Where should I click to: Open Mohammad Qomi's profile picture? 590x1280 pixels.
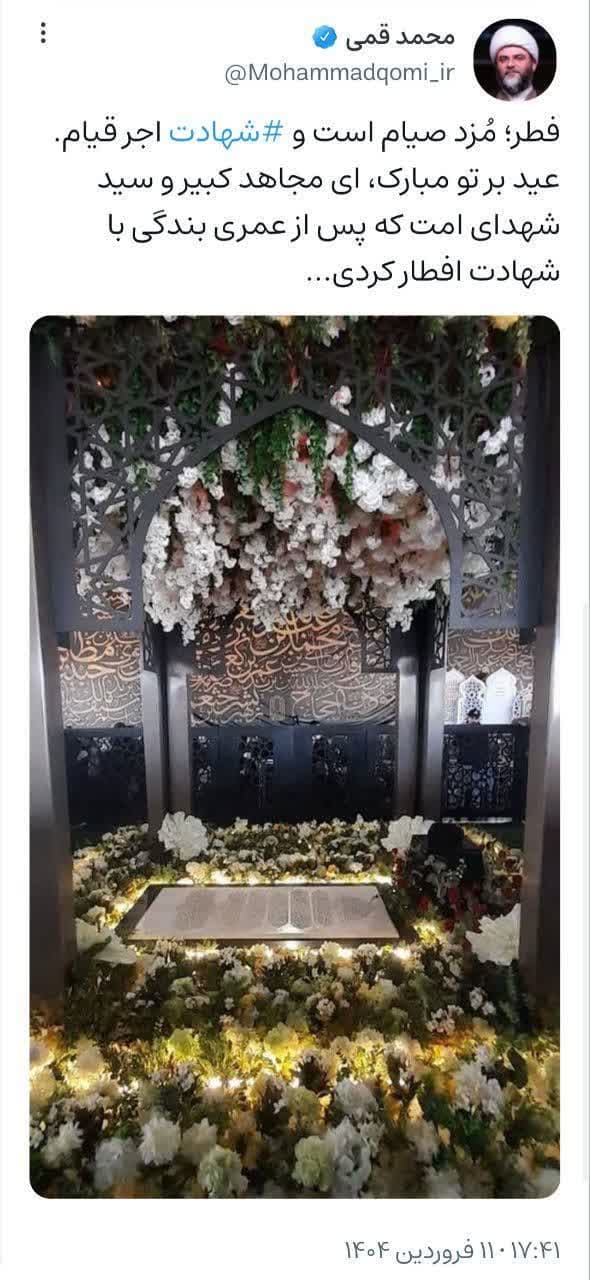click(x=515, y=60)
